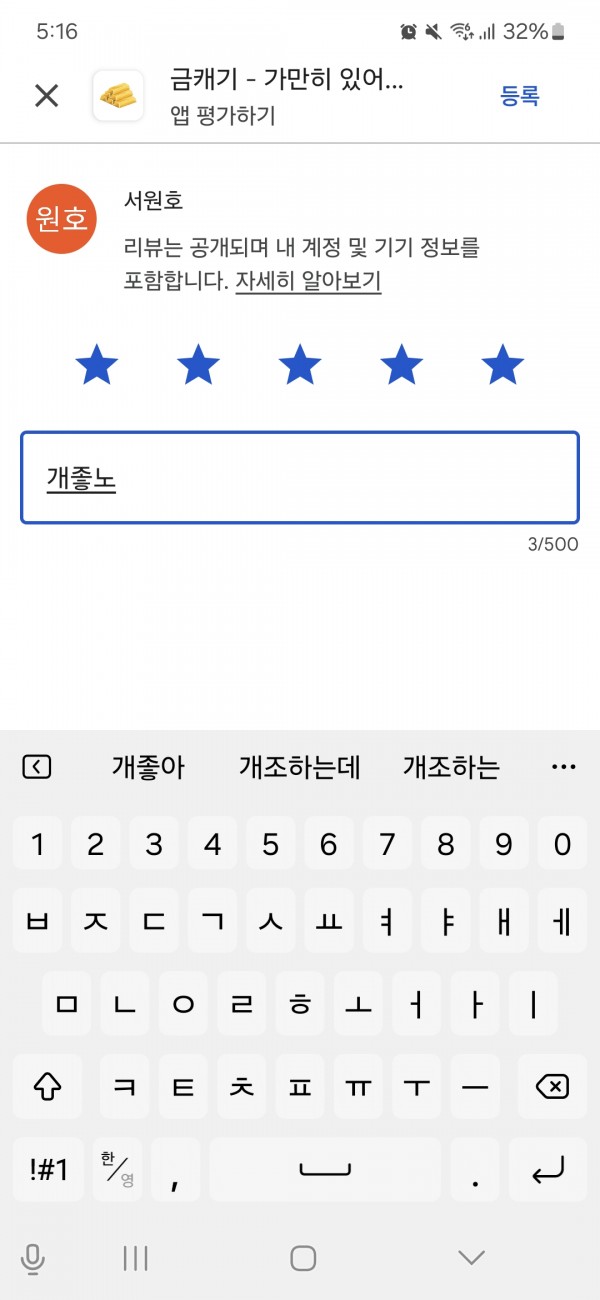The image size is (600, 1300).
Task: Collapse the suggestion toolbar back arrow
Action: 36,768
